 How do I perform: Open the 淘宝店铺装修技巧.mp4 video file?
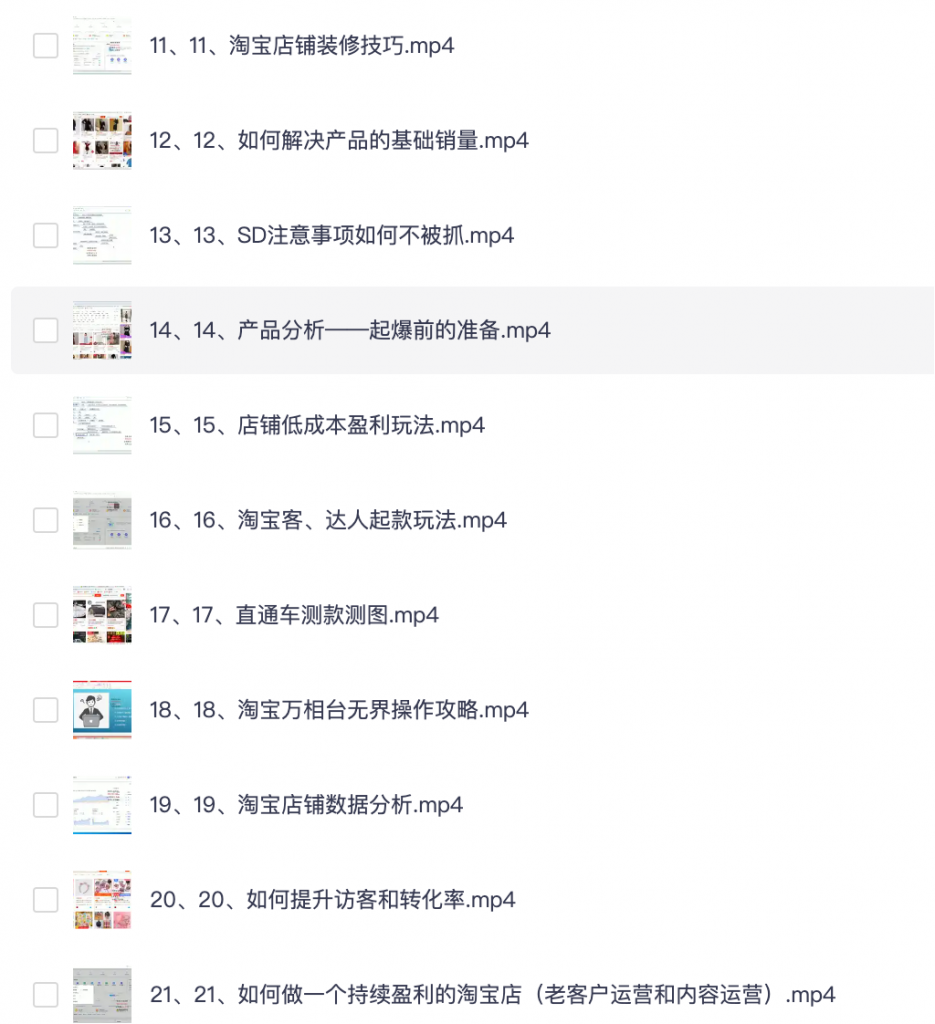click(x=301, y=46)
